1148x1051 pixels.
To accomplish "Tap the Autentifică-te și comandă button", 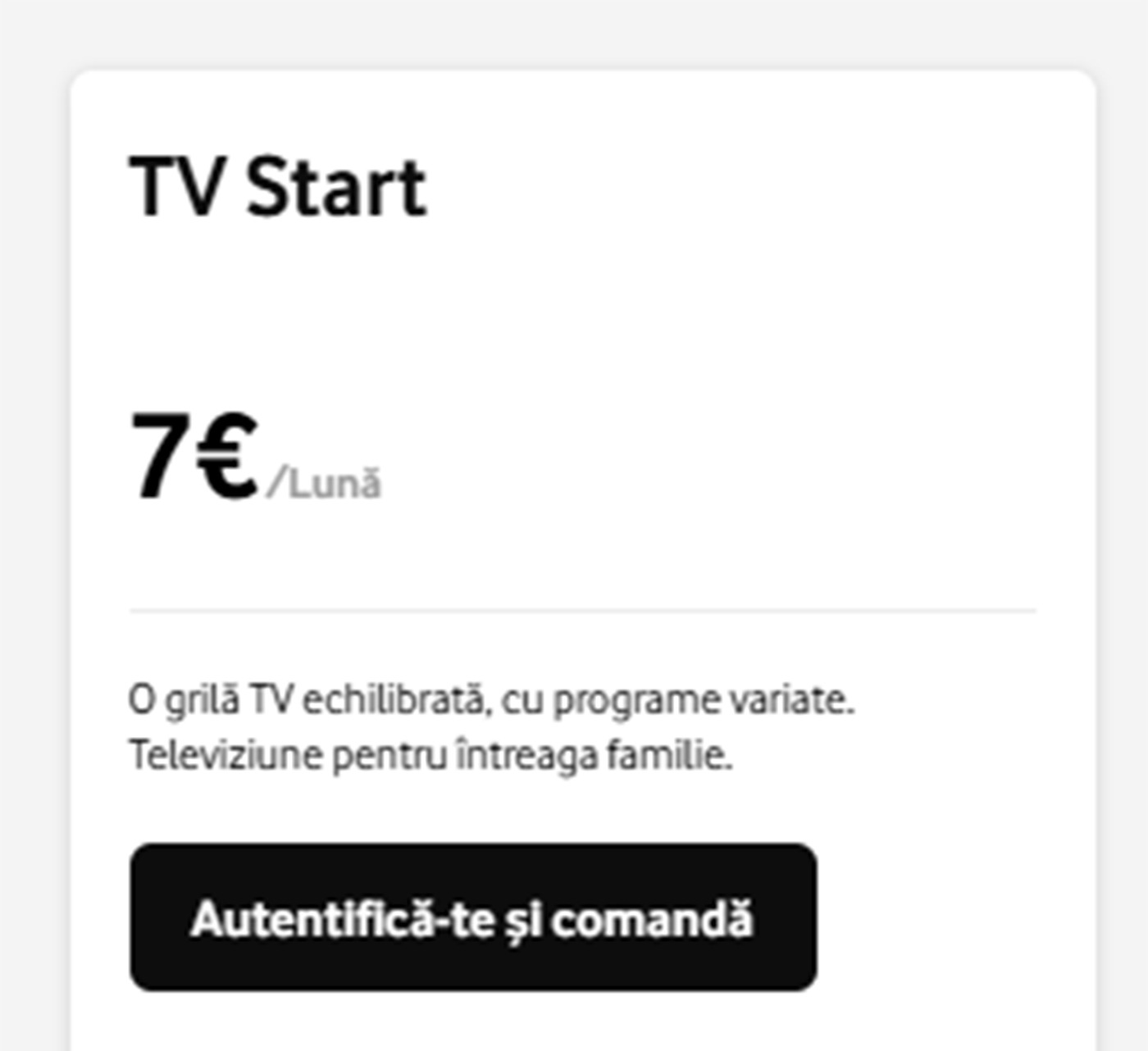I will [x=472, y=917].
